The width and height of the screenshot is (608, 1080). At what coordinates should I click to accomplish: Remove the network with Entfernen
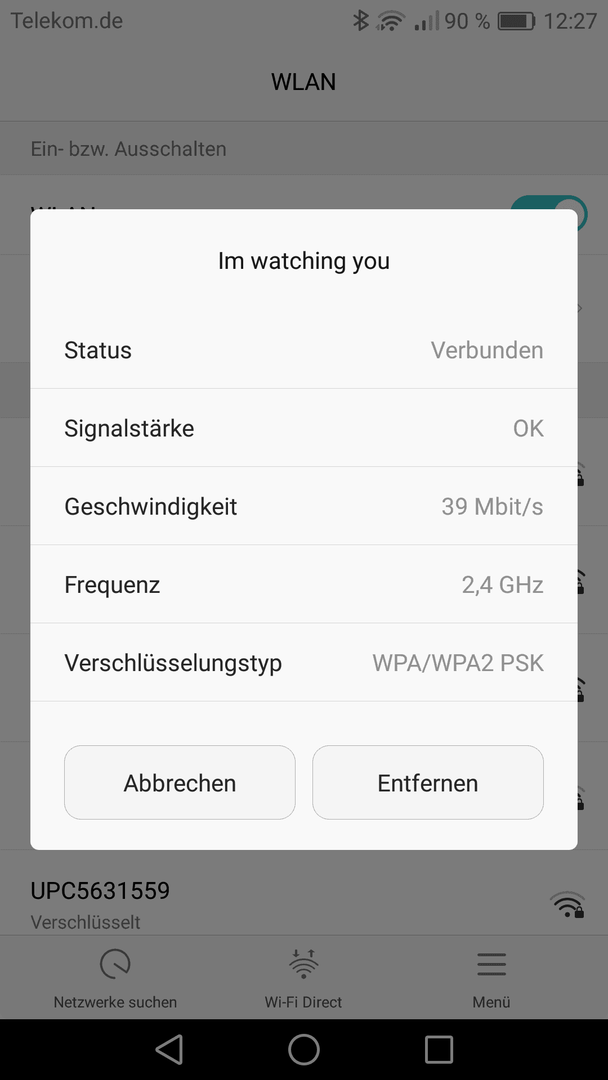(428, 782)
